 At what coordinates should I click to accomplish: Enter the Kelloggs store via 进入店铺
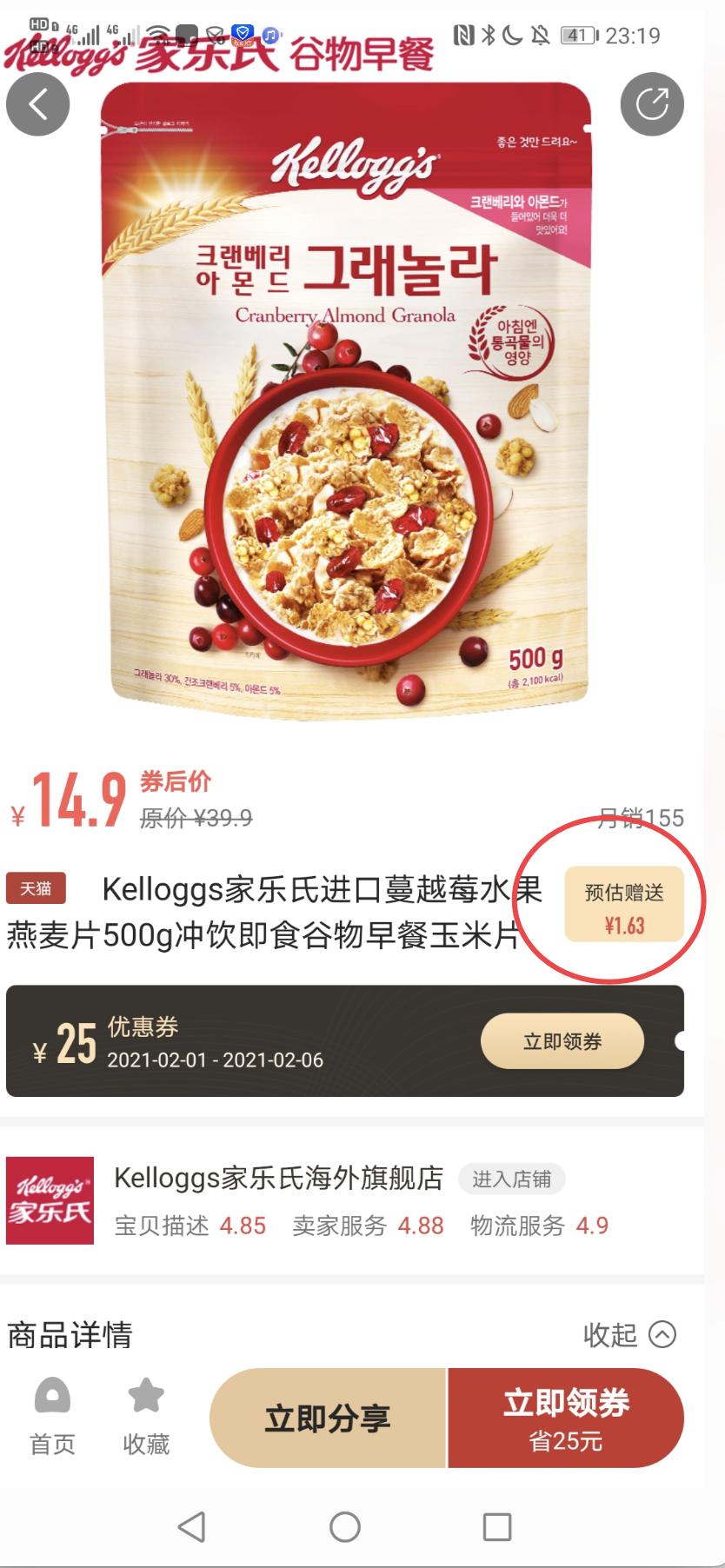[x=511, y=1179]
